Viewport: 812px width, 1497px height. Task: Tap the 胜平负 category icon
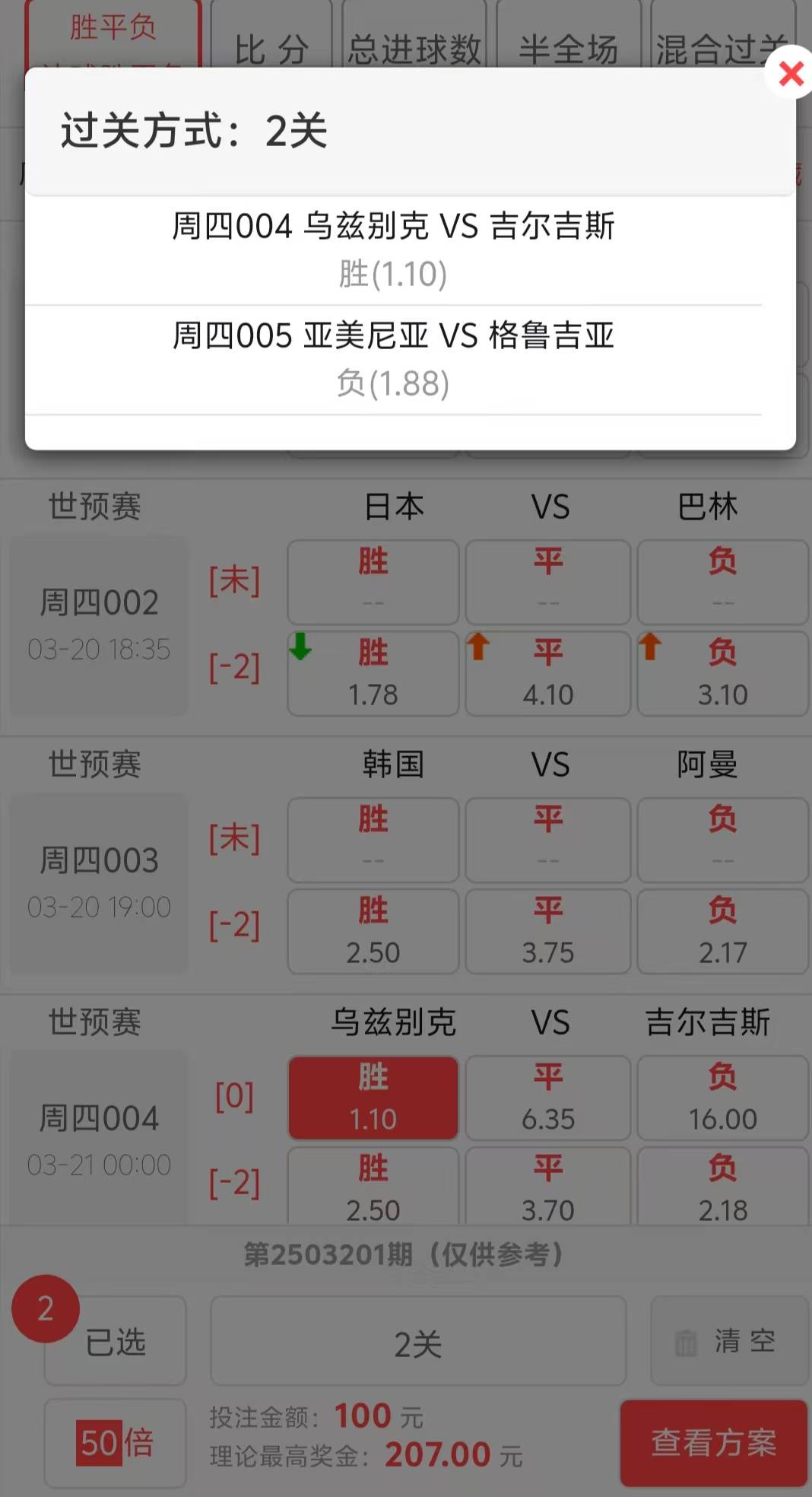(x=113, y=30)
